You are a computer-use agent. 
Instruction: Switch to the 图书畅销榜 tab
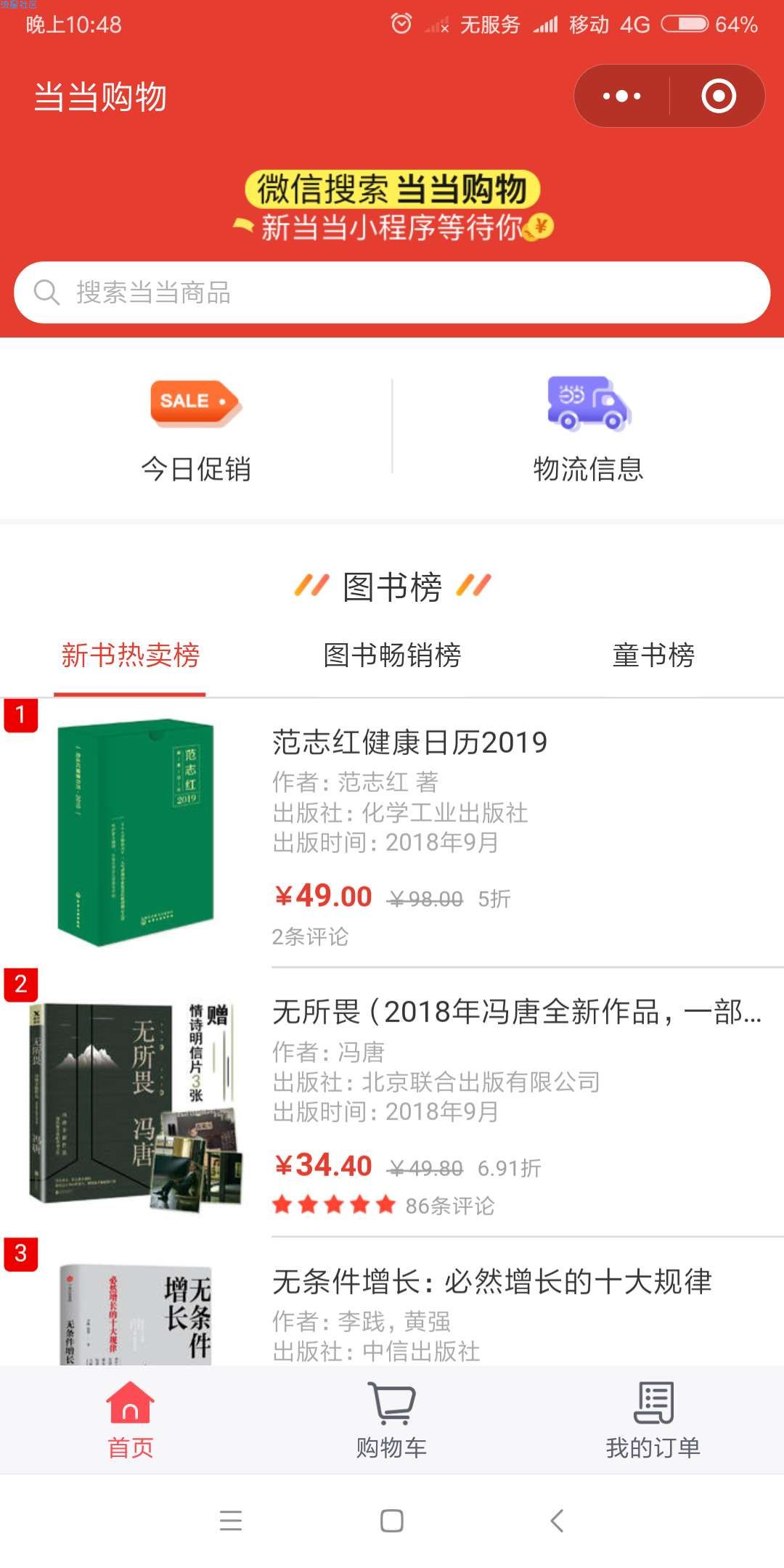click(392, 656)
